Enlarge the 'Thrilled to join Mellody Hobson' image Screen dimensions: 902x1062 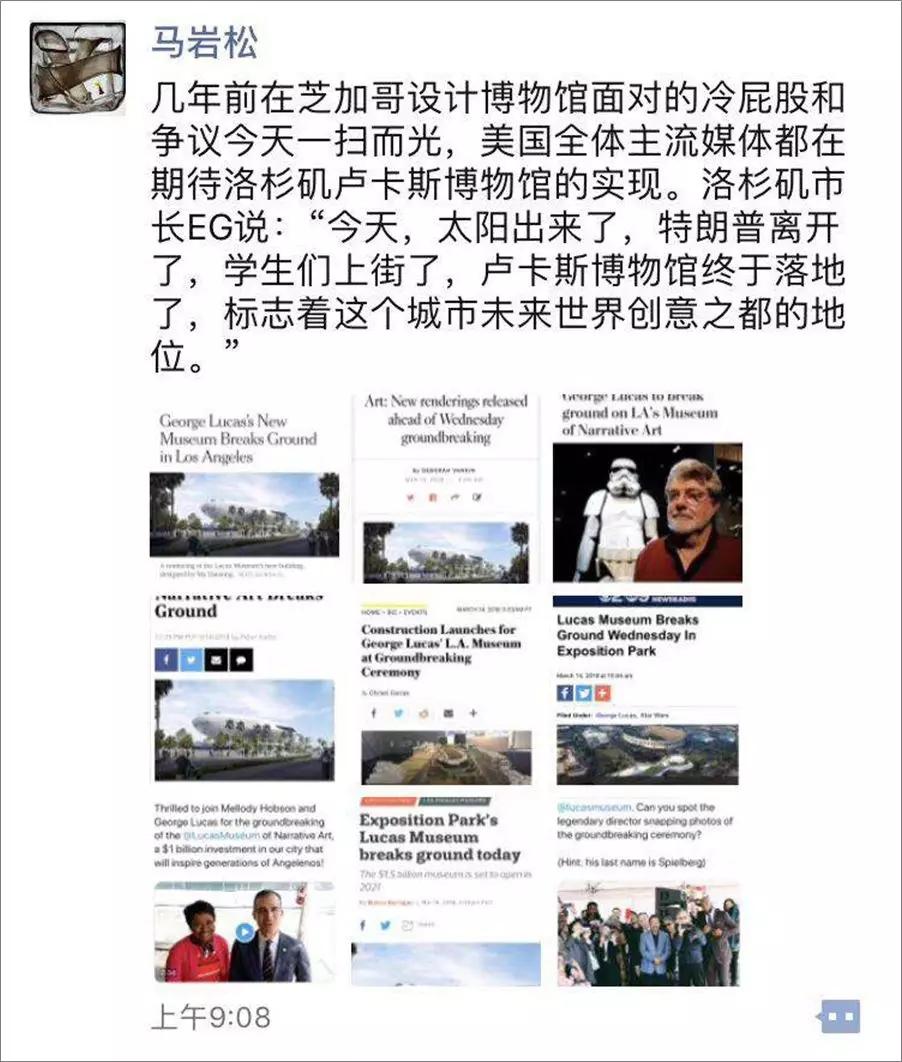pyautogui.click(x=244, y=890)
